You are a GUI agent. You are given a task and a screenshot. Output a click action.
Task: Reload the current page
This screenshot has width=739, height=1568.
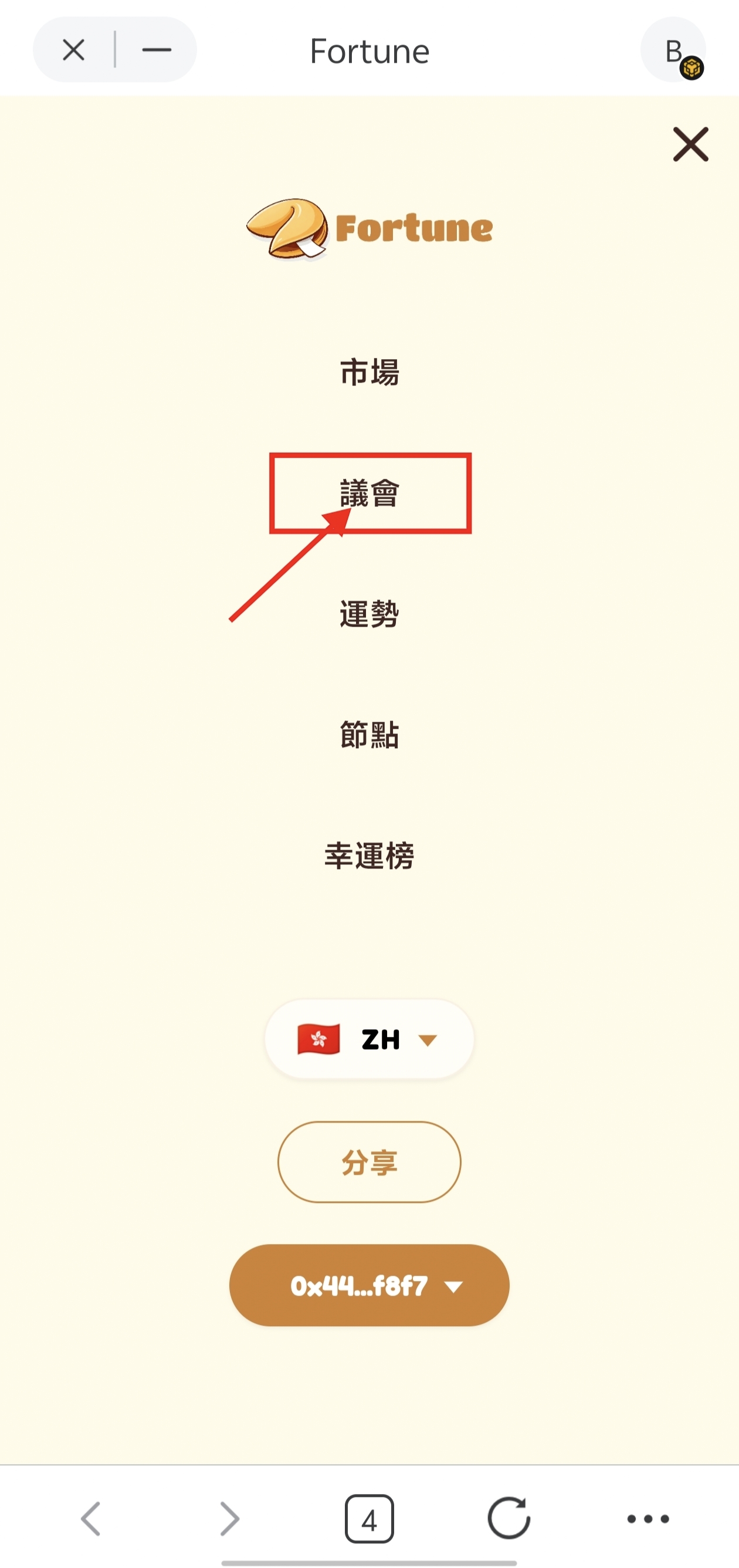coord(509,1519)
